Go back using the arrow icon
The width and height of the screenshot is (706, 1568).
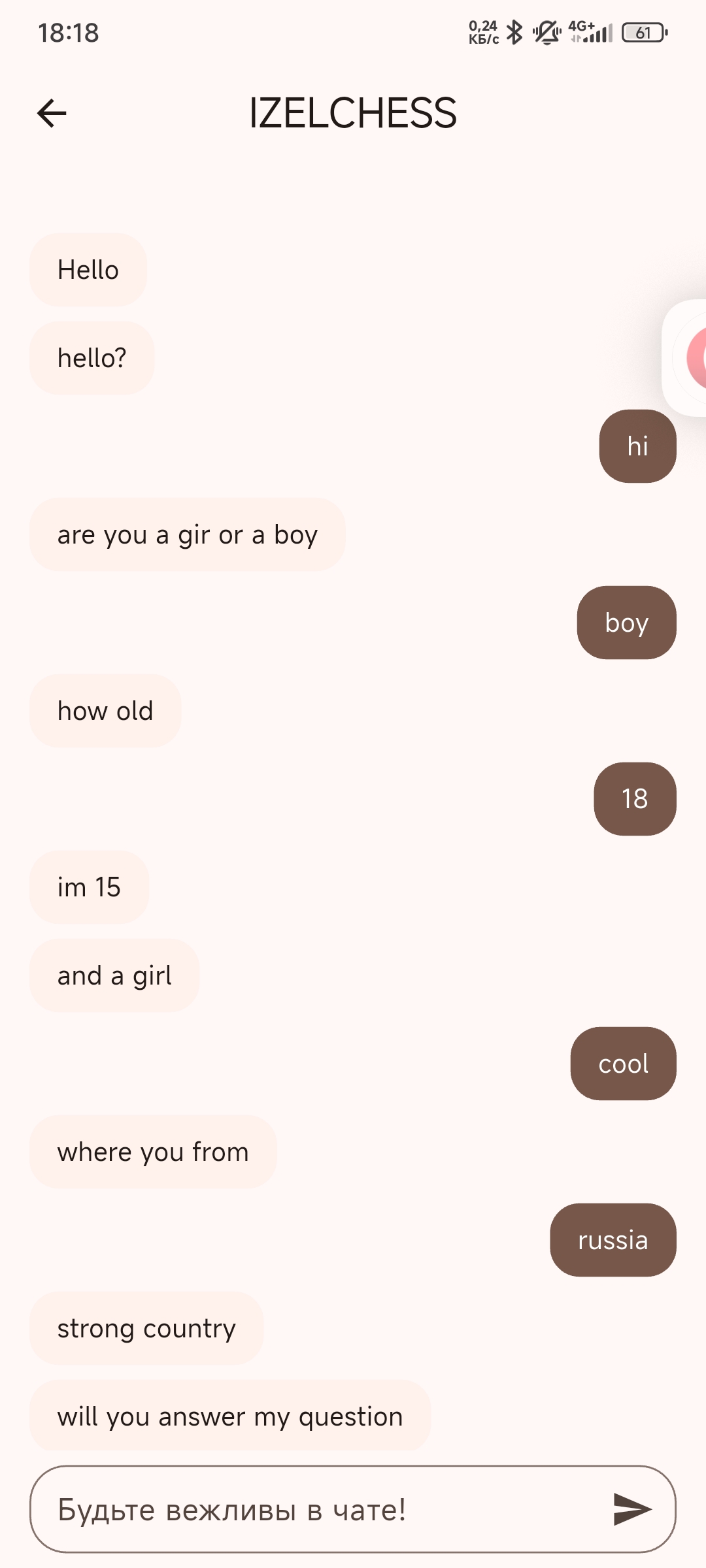coord(52,113)
